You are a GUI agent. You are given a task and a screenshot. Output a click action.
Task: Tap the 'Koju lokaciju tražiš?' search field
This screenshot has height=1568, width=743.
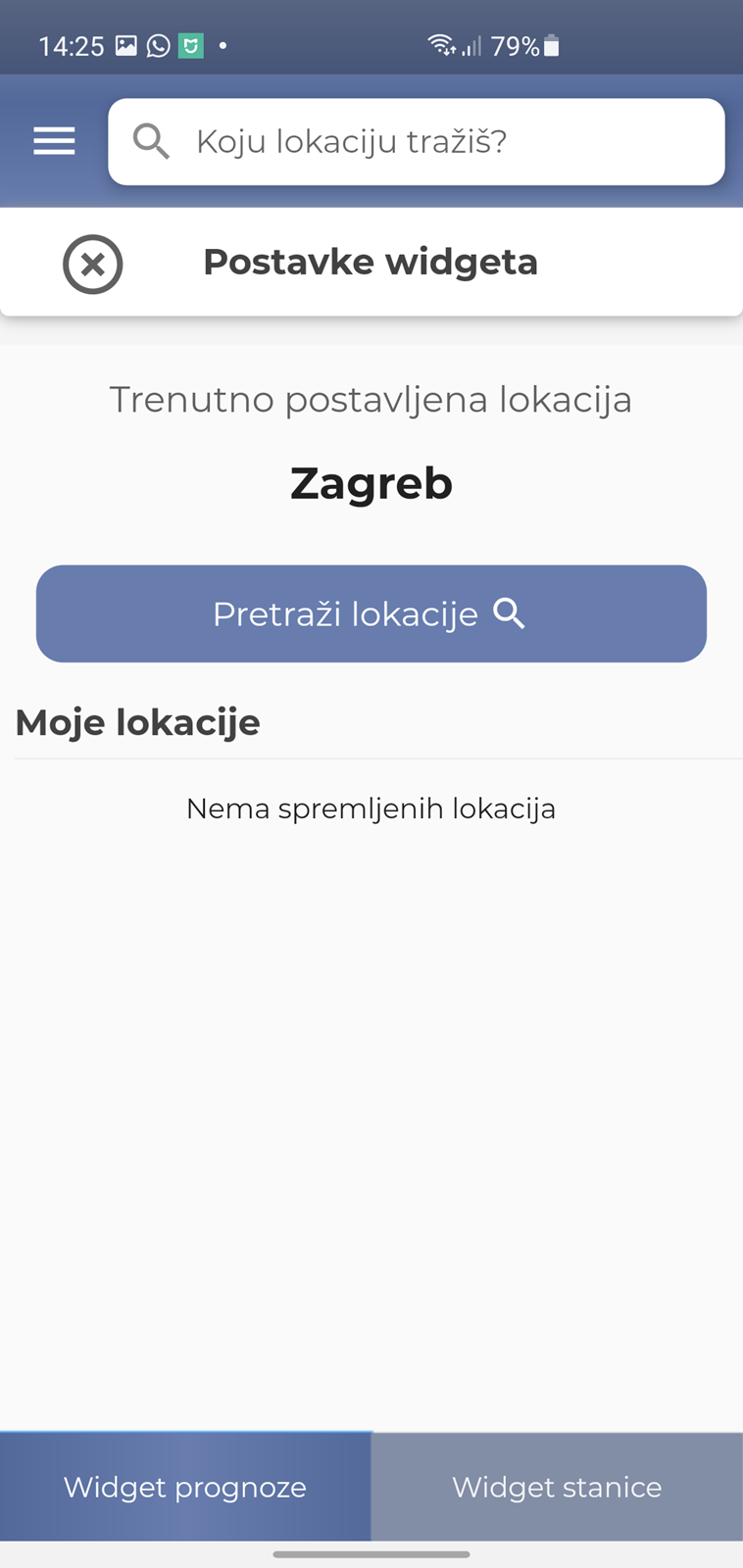point(416,141)
